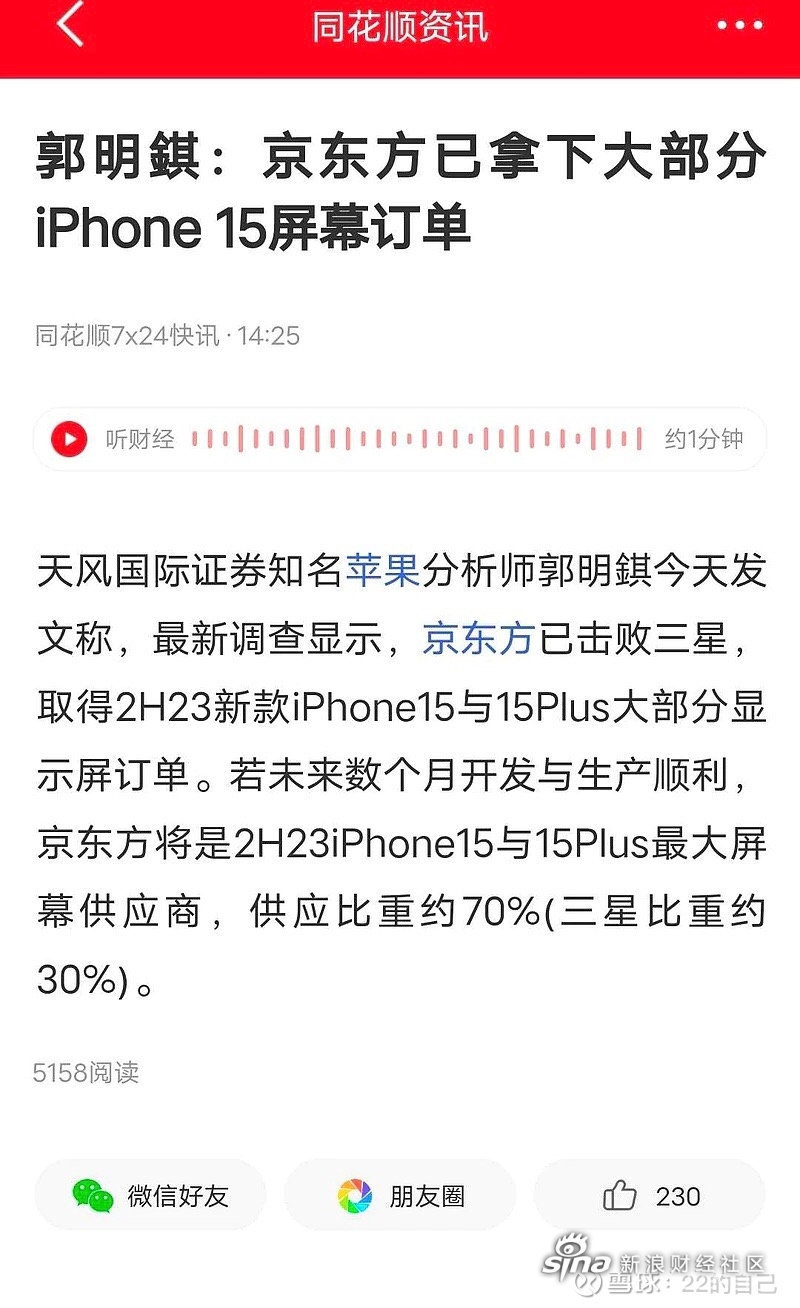Image resolution: width=800 pixels, height=1308 pixels.
Task: Share to 朋友圈
Action: pos(400,1195)
